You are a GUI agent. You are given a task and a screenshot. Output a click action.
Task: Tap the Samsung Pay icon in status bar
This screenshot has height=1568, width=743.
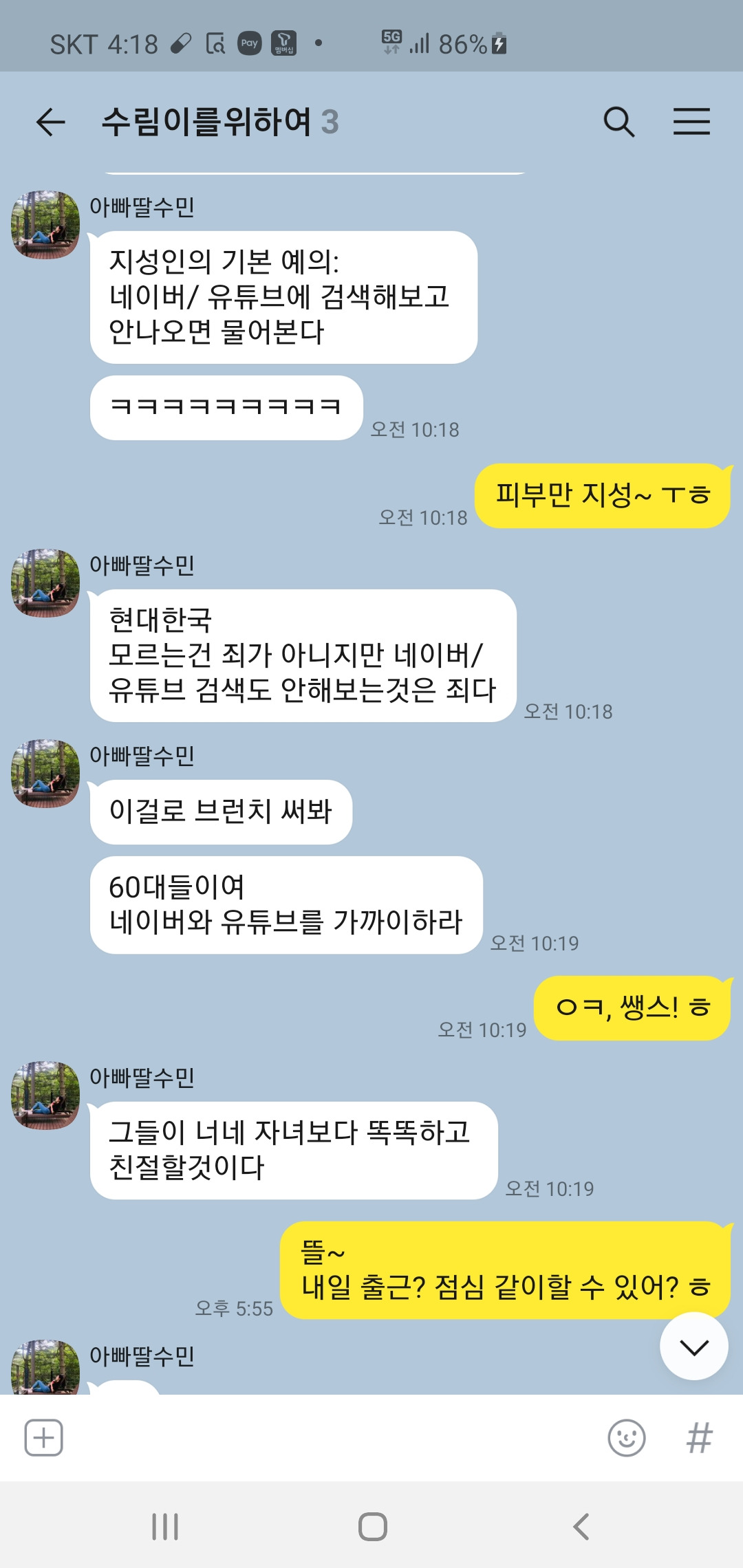250,41
